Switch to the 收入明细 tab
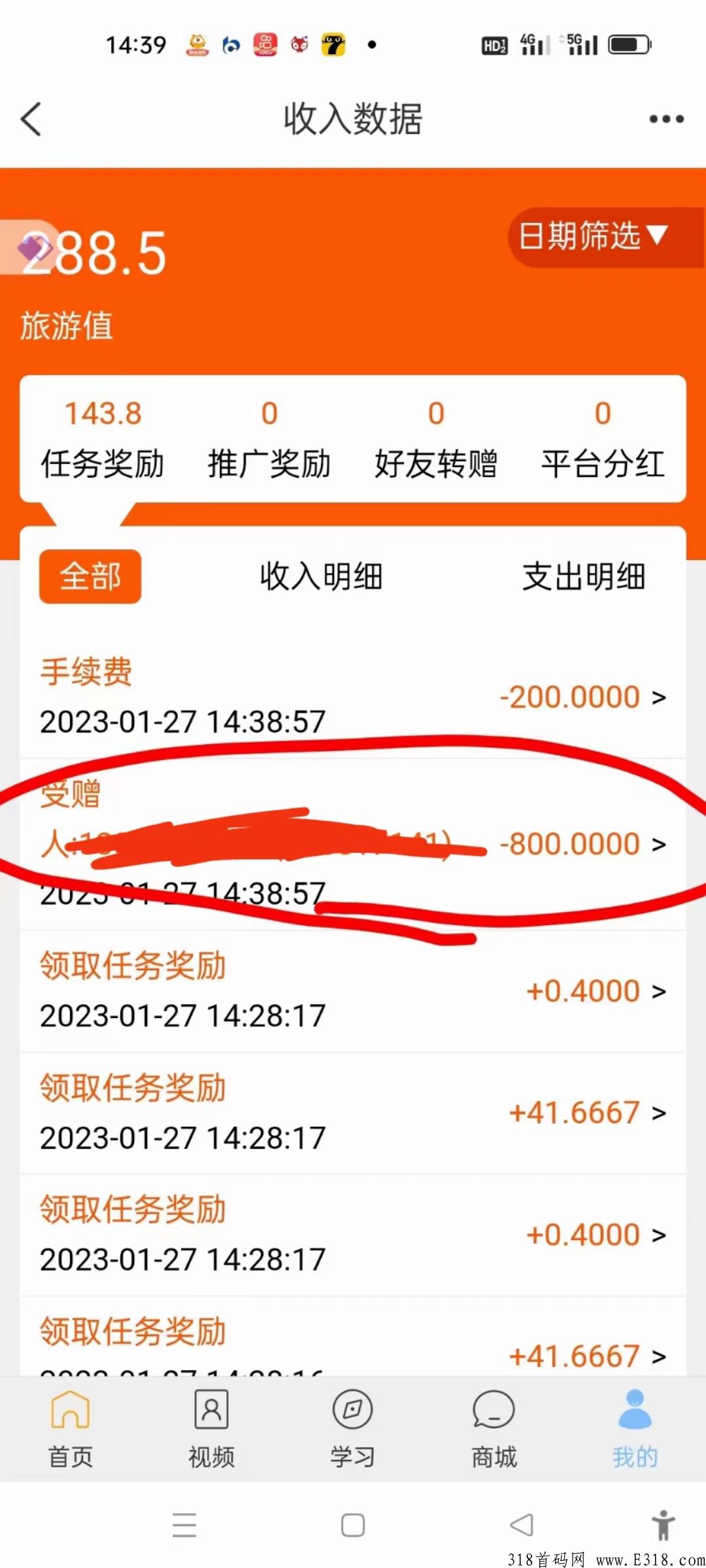Screen dimensions: 706x1568 [x=320, y=576]
